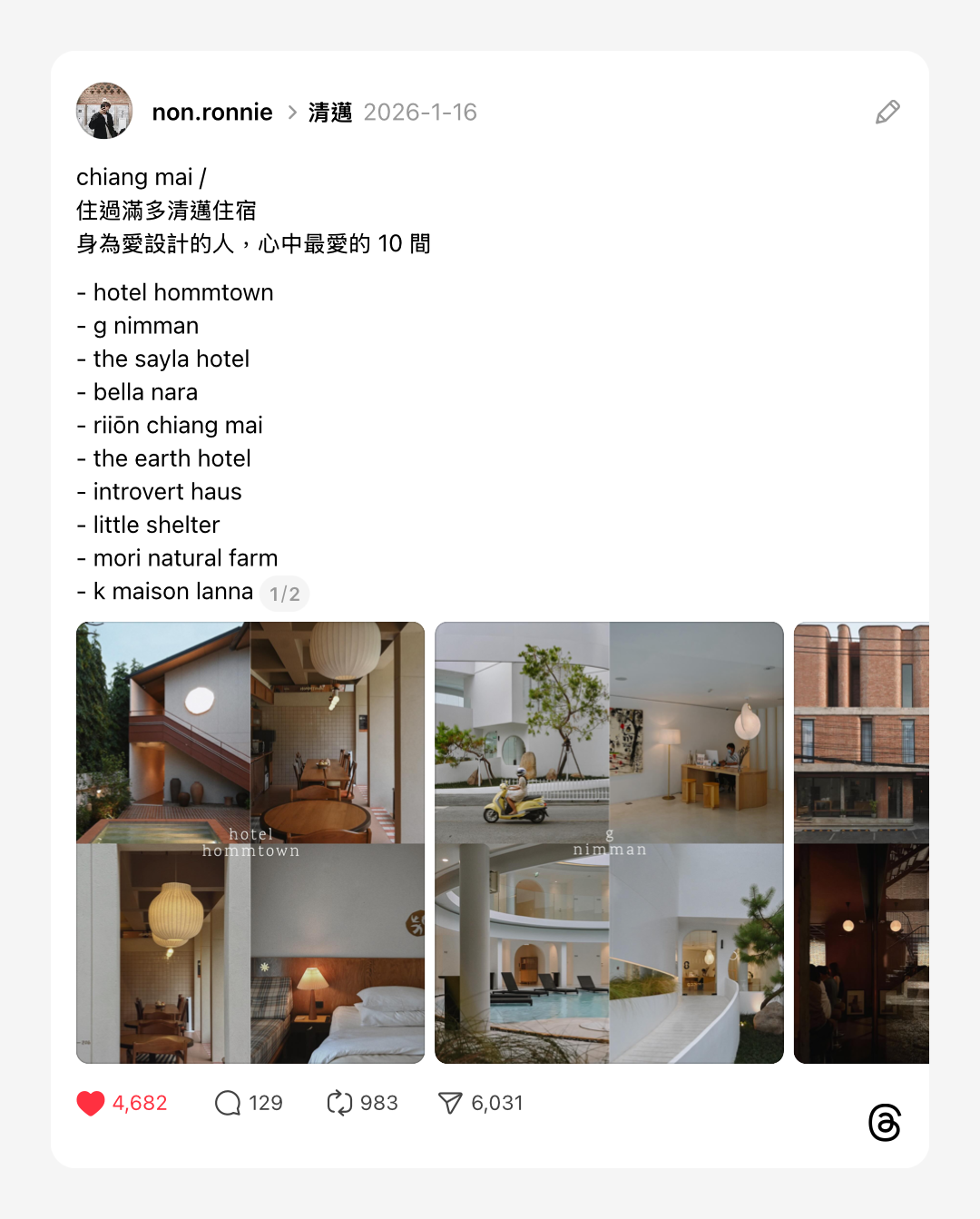The image size is (980, 1219).
Task: Open the g nimman photo collage
Action: [x=609, y=842]
